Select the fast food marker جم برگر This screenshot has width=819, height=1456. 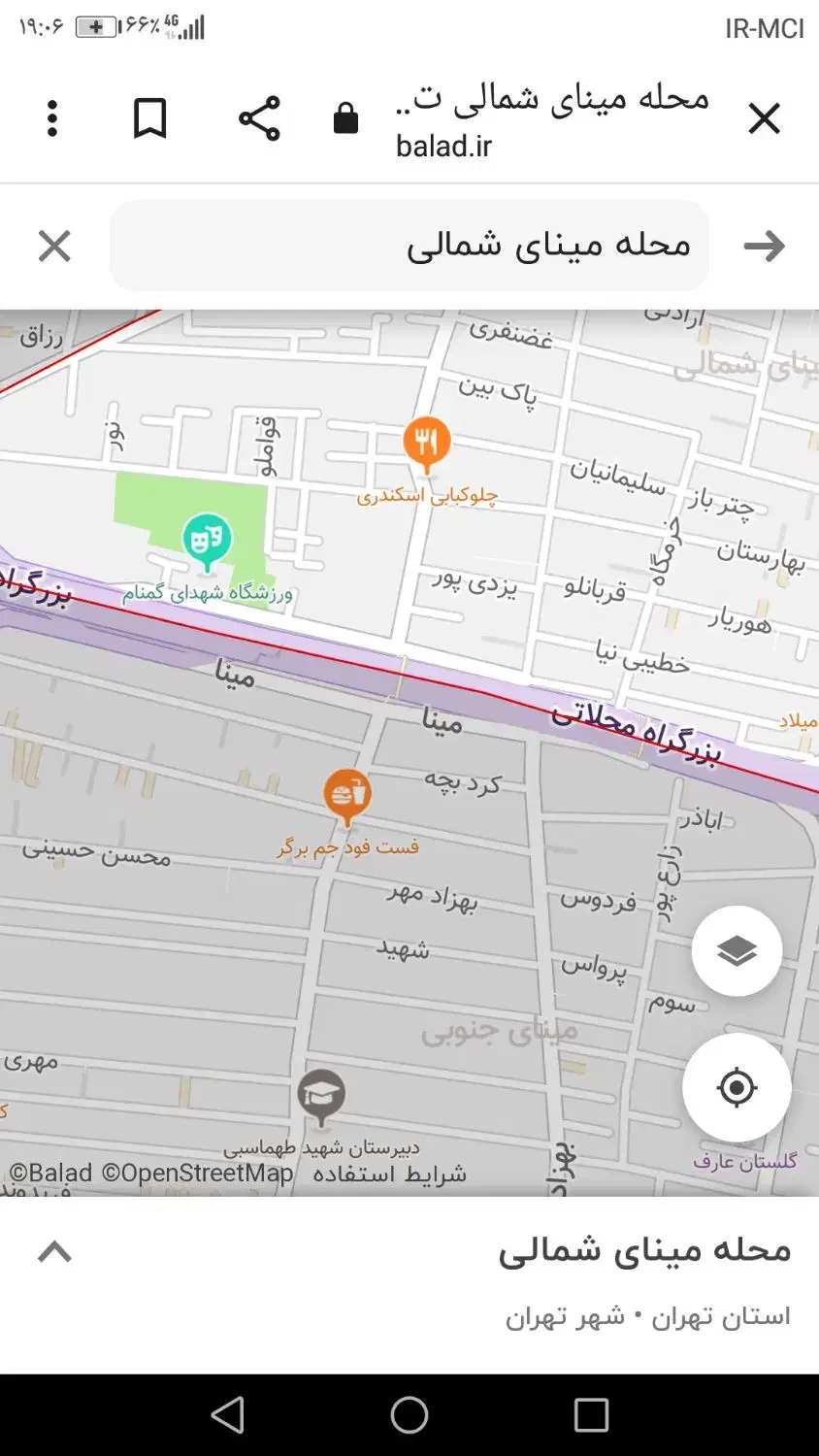point(346,794)
